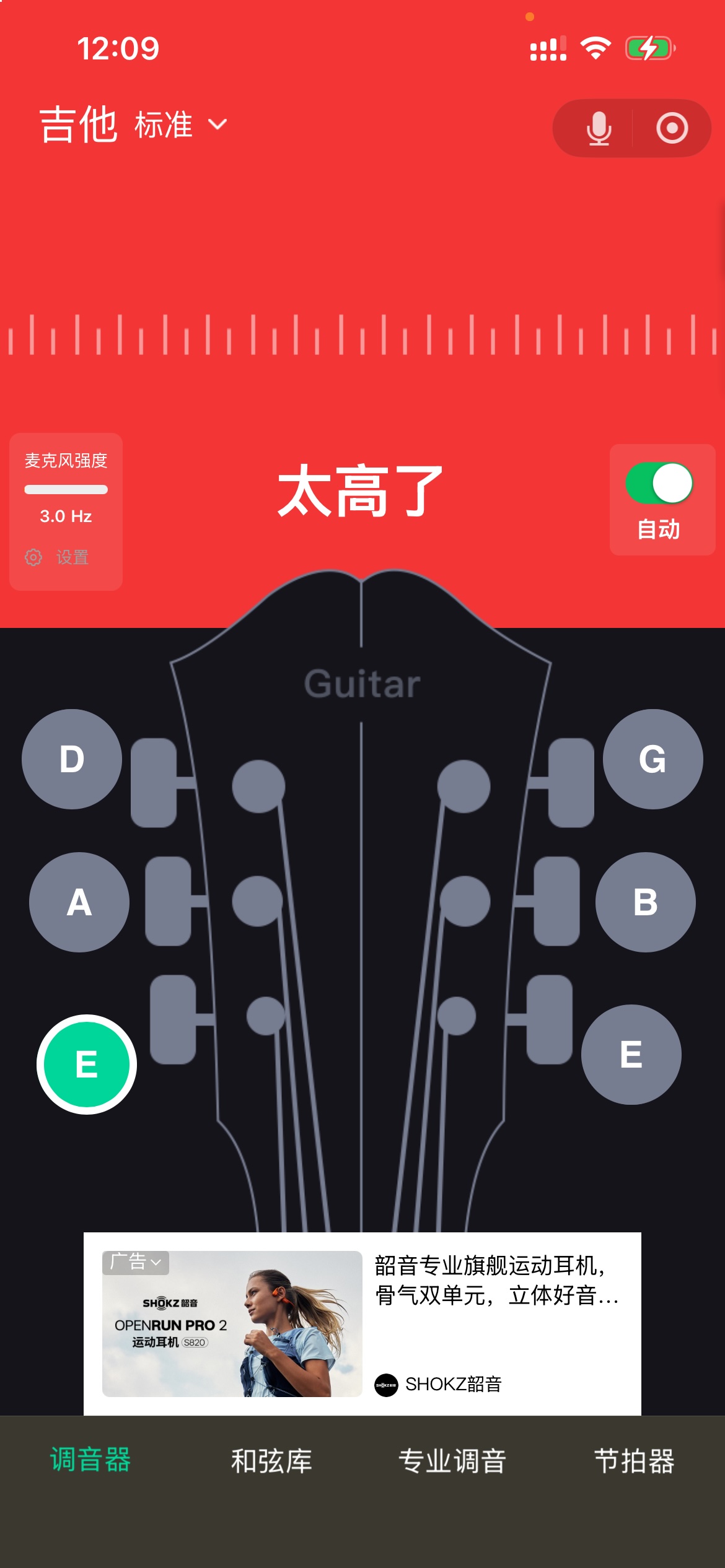725x1568 pixels.
Task: Switch to the 调音器 tab
Action: (x=90, y=1460)
